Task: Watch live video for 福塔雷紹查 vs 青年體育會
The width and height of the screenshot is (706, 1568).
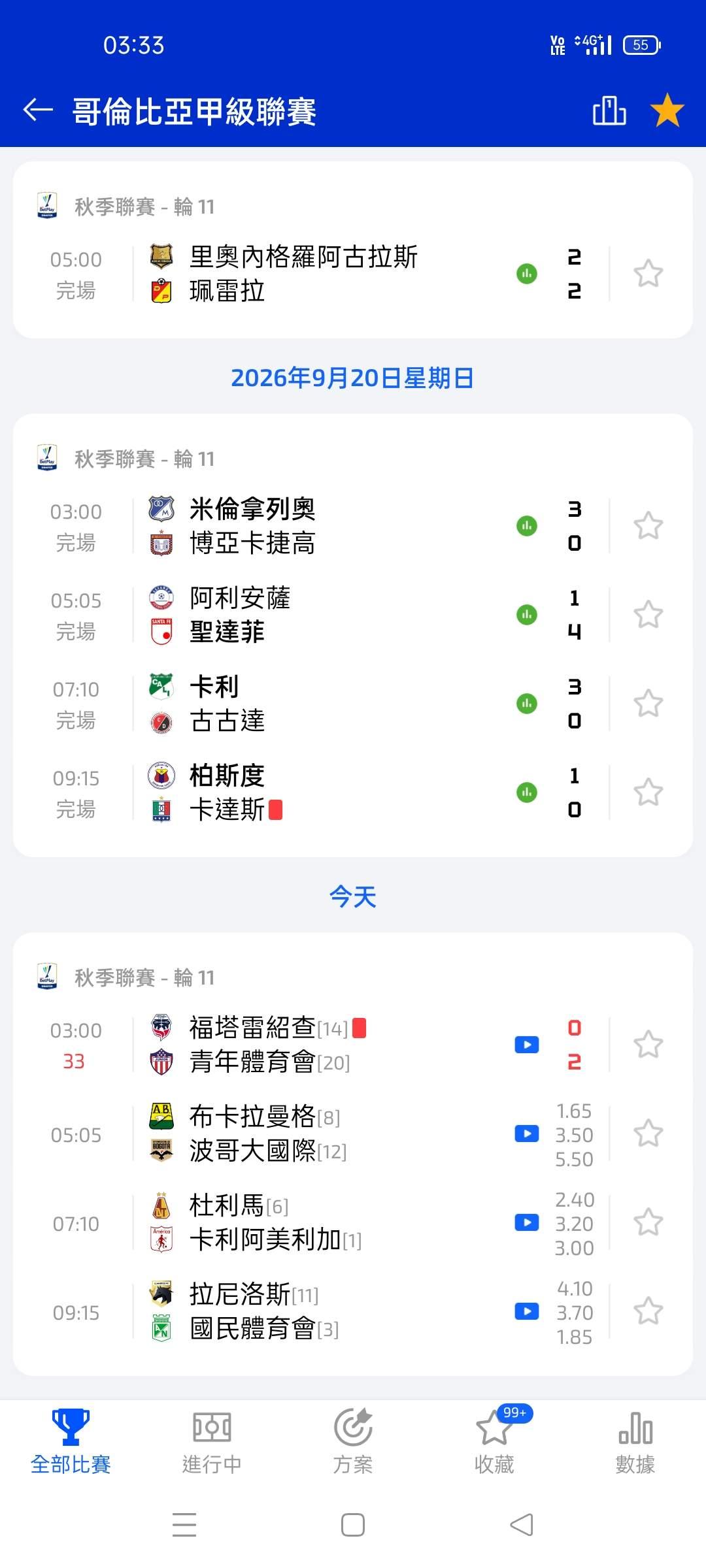Action: pos(527,1045)
